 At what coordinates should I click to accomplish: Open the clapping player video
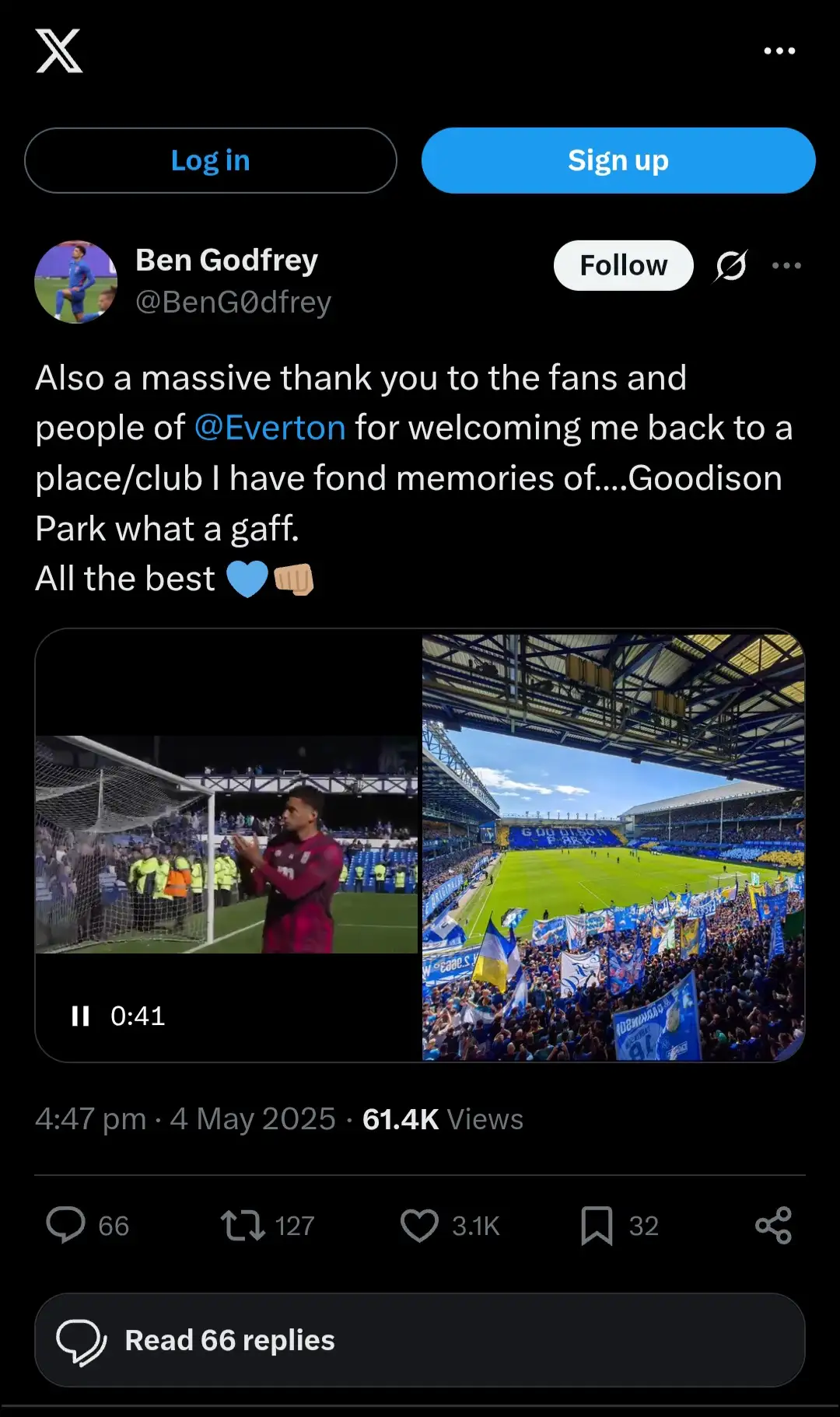[227, 845]
